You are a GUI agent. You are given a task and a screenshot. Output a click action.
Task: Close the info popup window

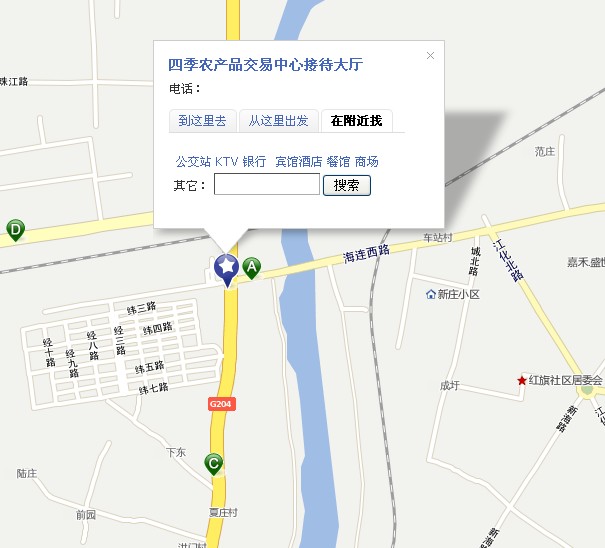click(x=430, y=56)
